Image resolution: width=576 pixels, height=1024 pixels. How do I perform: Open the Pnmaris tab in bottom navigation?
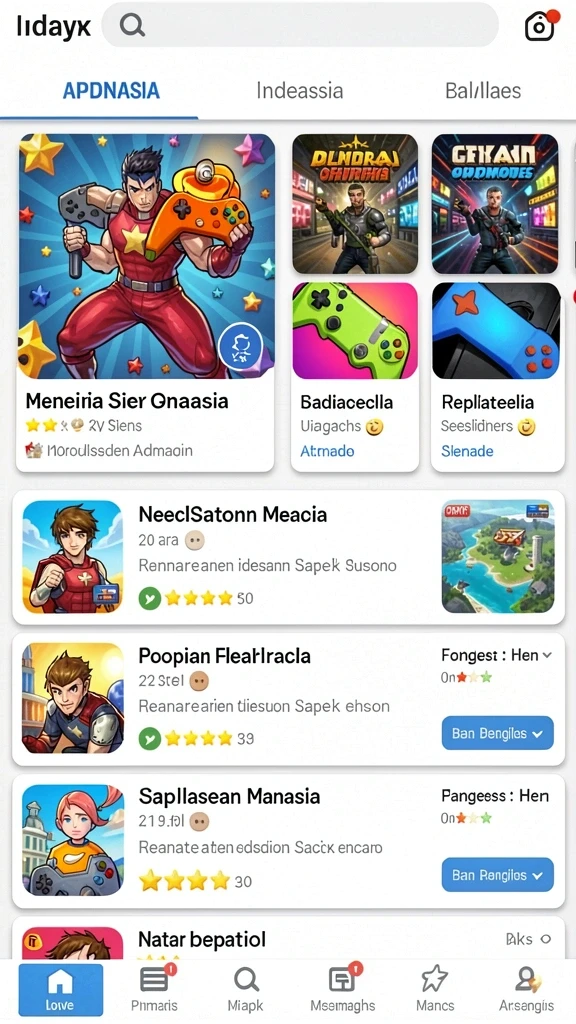pyautogui.click(x=154, y=989)
